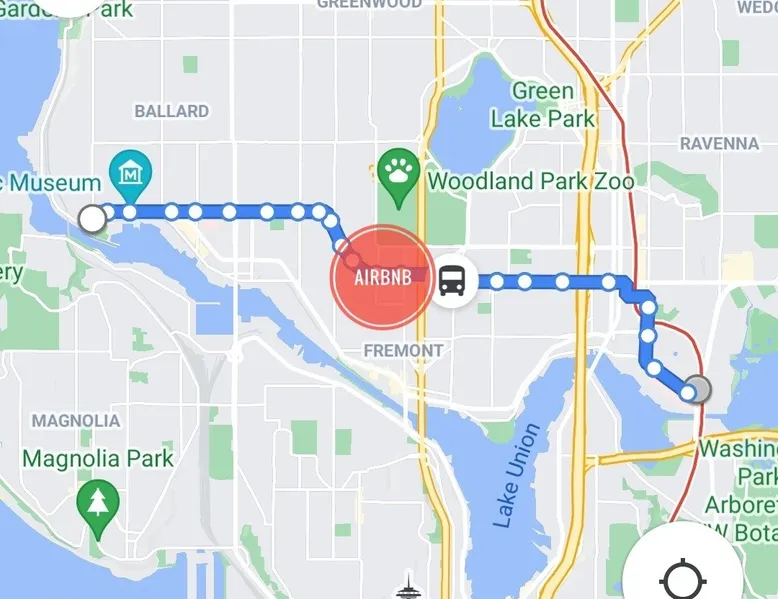Select the Magnolia Park tree pin
778x599 pixels.
(98, 501)
